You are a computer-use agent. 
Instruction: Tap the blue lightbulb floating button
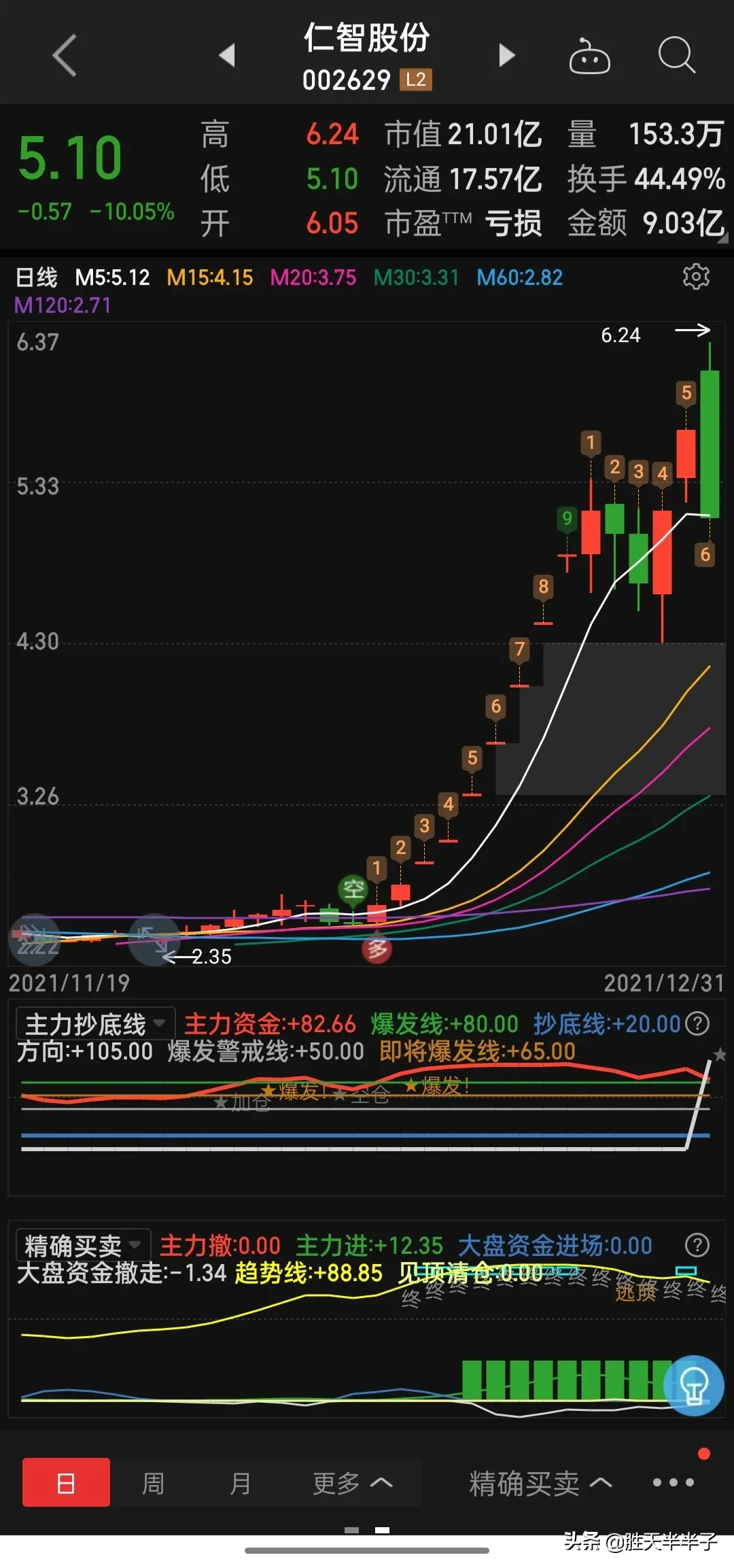click(693, 1385)
